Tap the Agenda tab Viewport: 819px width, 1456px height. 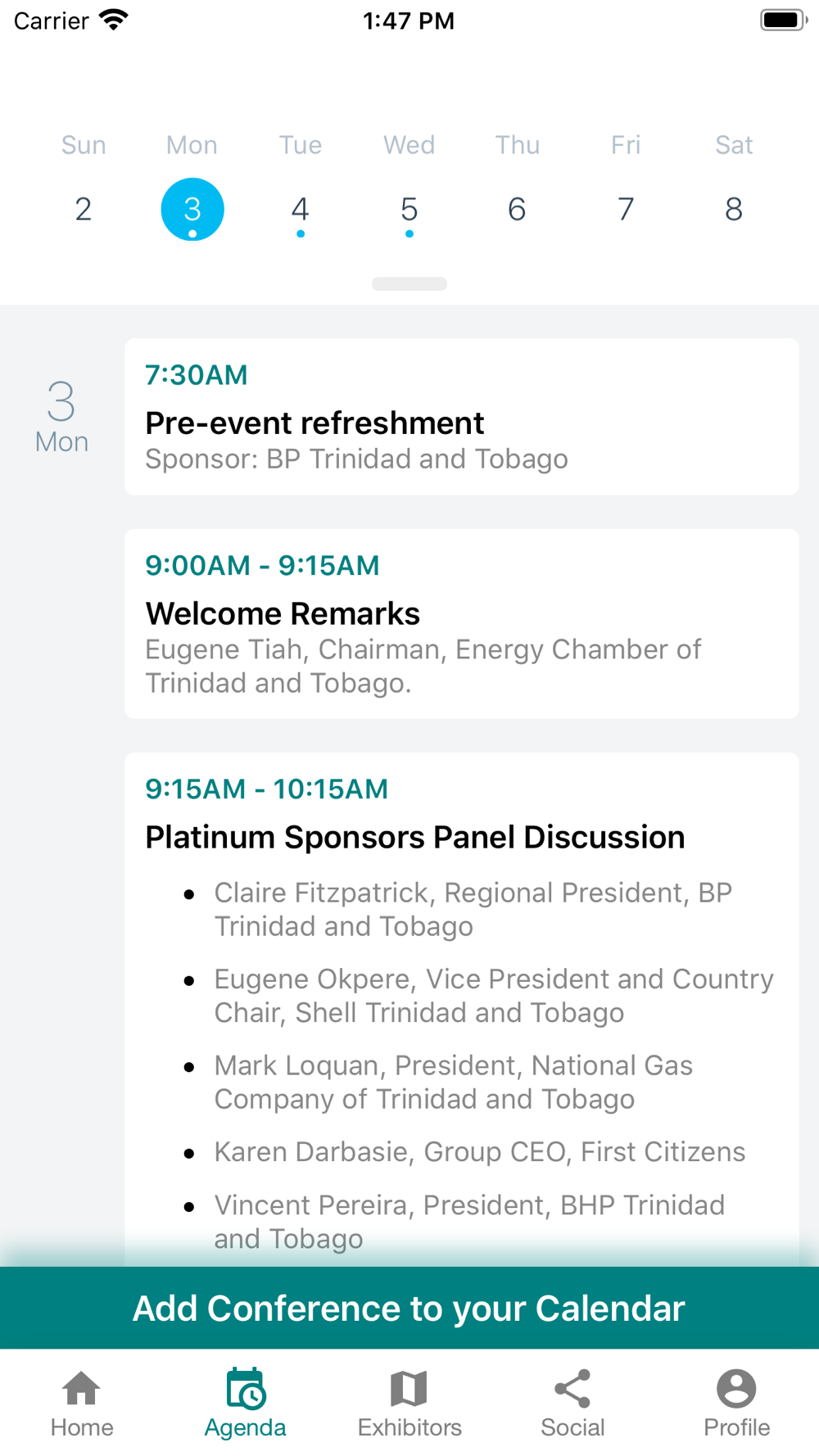pos(246,1403)
